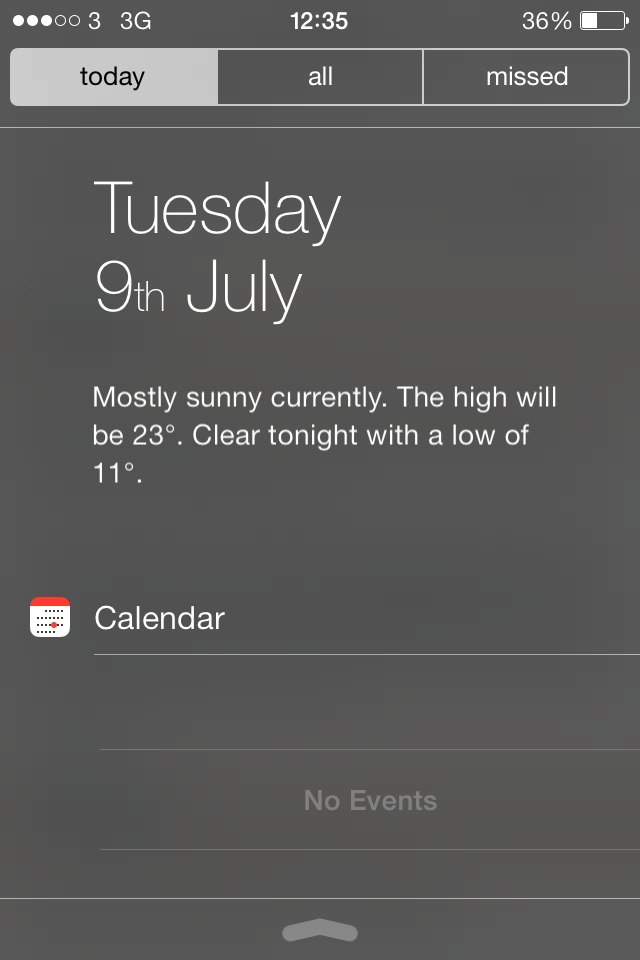Switch to the missed tab
This screenshot has height=960, width=640.
coord(526,77)
